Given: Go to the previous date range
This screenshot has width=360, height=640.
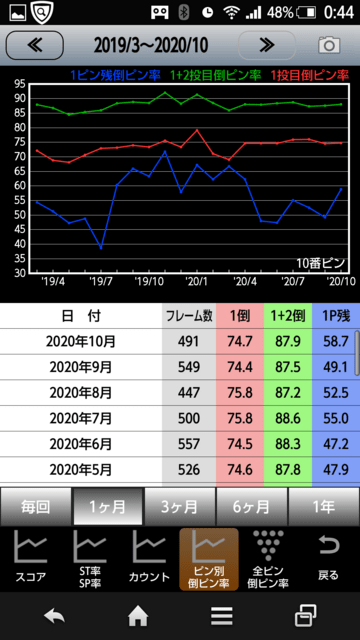Looking at the screenshot, I should (35, 45).
